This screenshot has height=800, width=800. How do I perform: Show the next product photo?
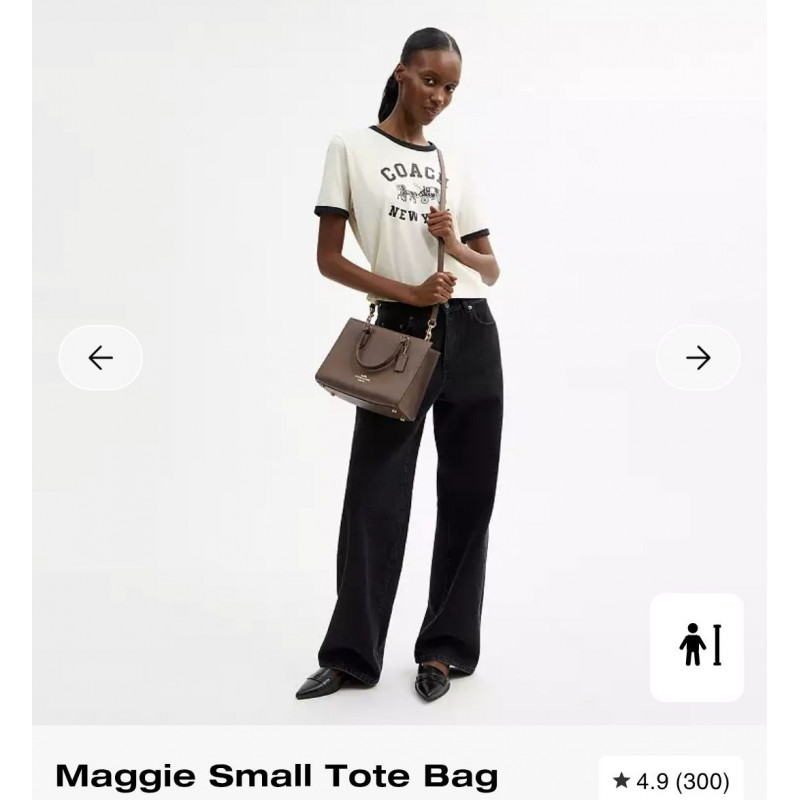coord(698,358)
